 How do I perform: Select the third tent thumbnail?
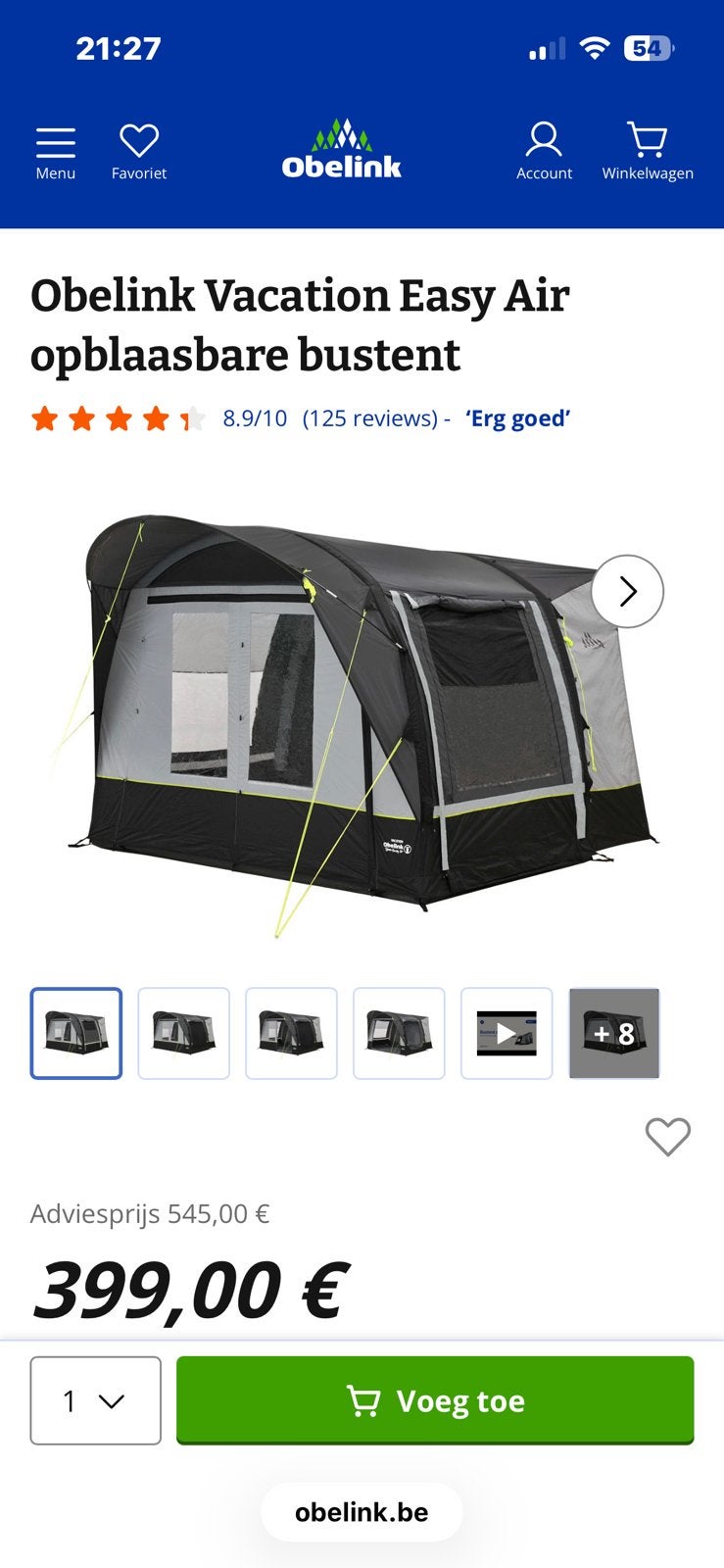coord(291,1033)
